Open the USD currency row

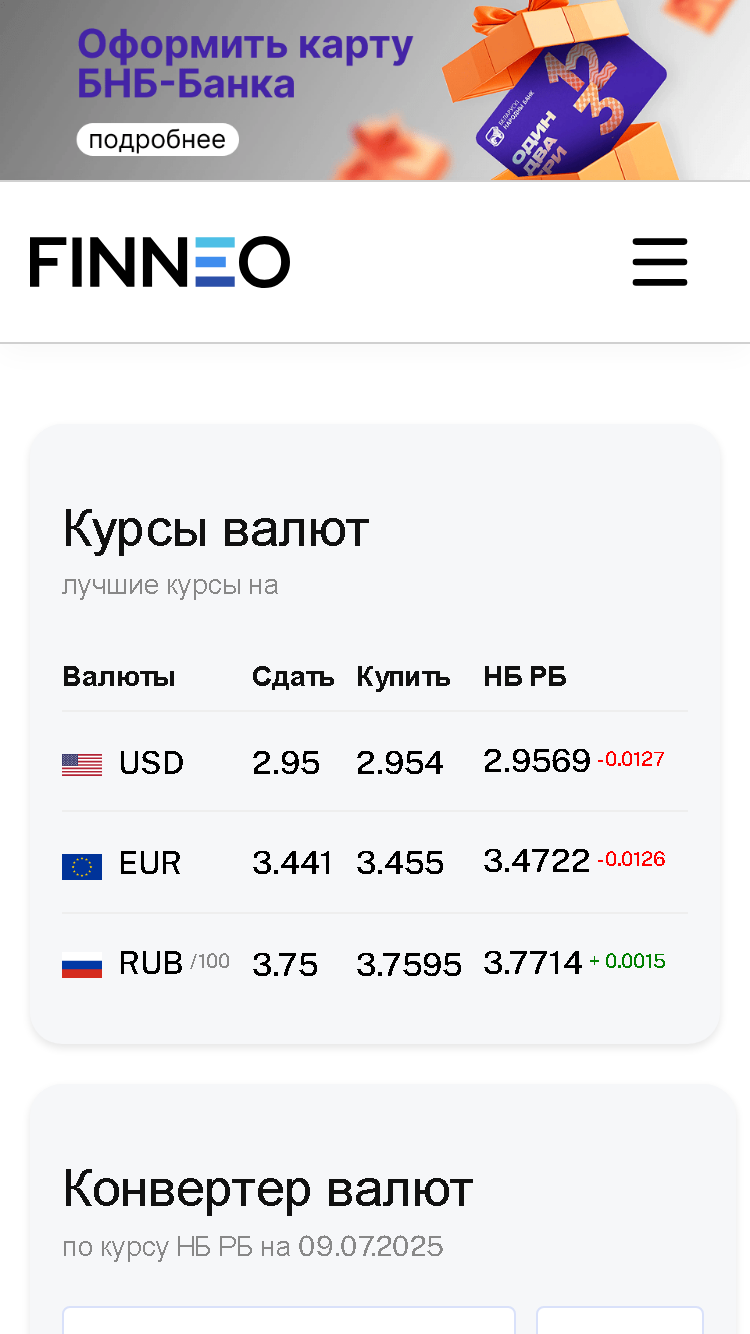(x=375, y=762)
